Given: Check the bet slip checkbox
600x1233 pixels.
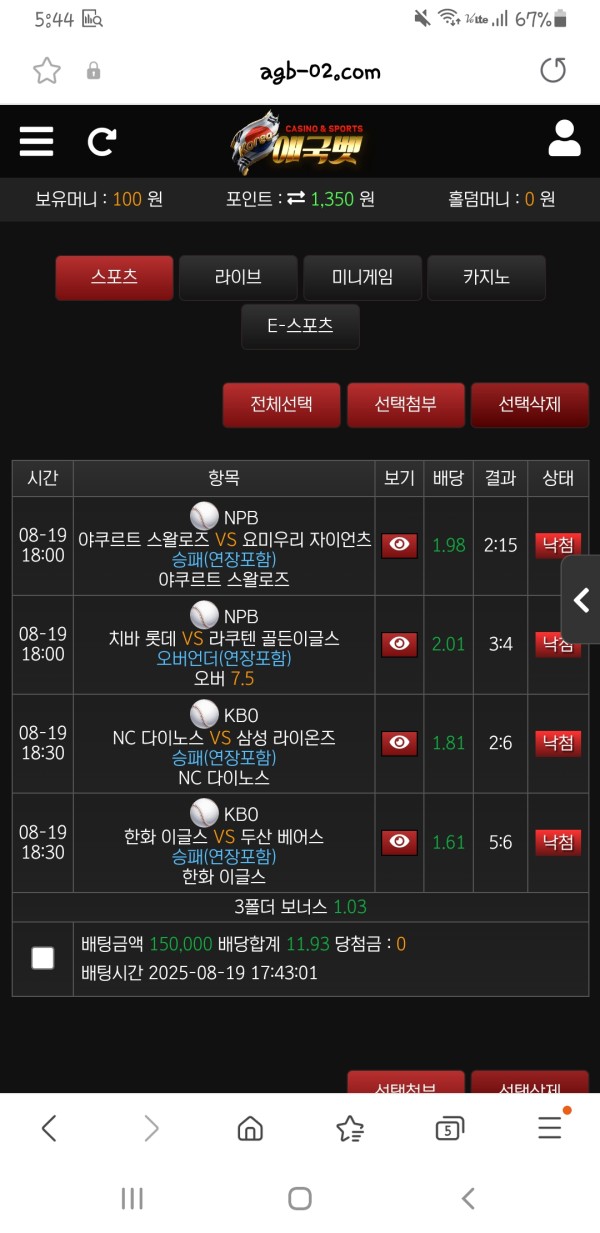Looking at the screenshot, I should pyautogui.click(x=43, y=958).
